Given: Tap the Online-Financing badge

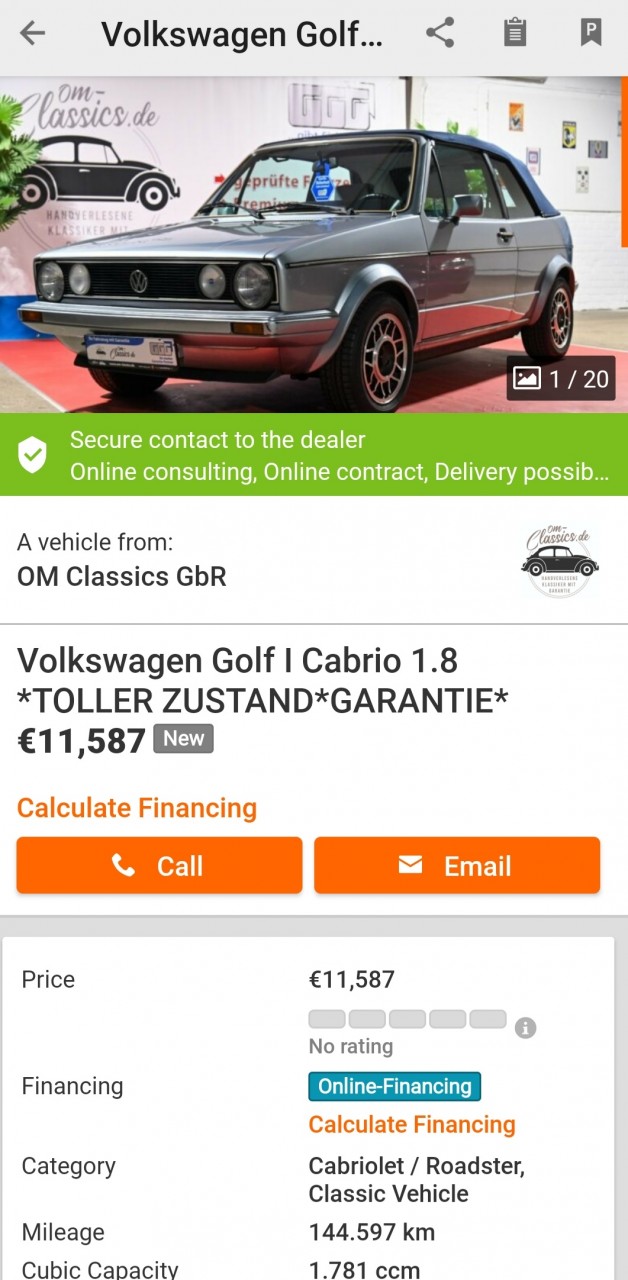Looking at the screenshot, I should 394,1086.
